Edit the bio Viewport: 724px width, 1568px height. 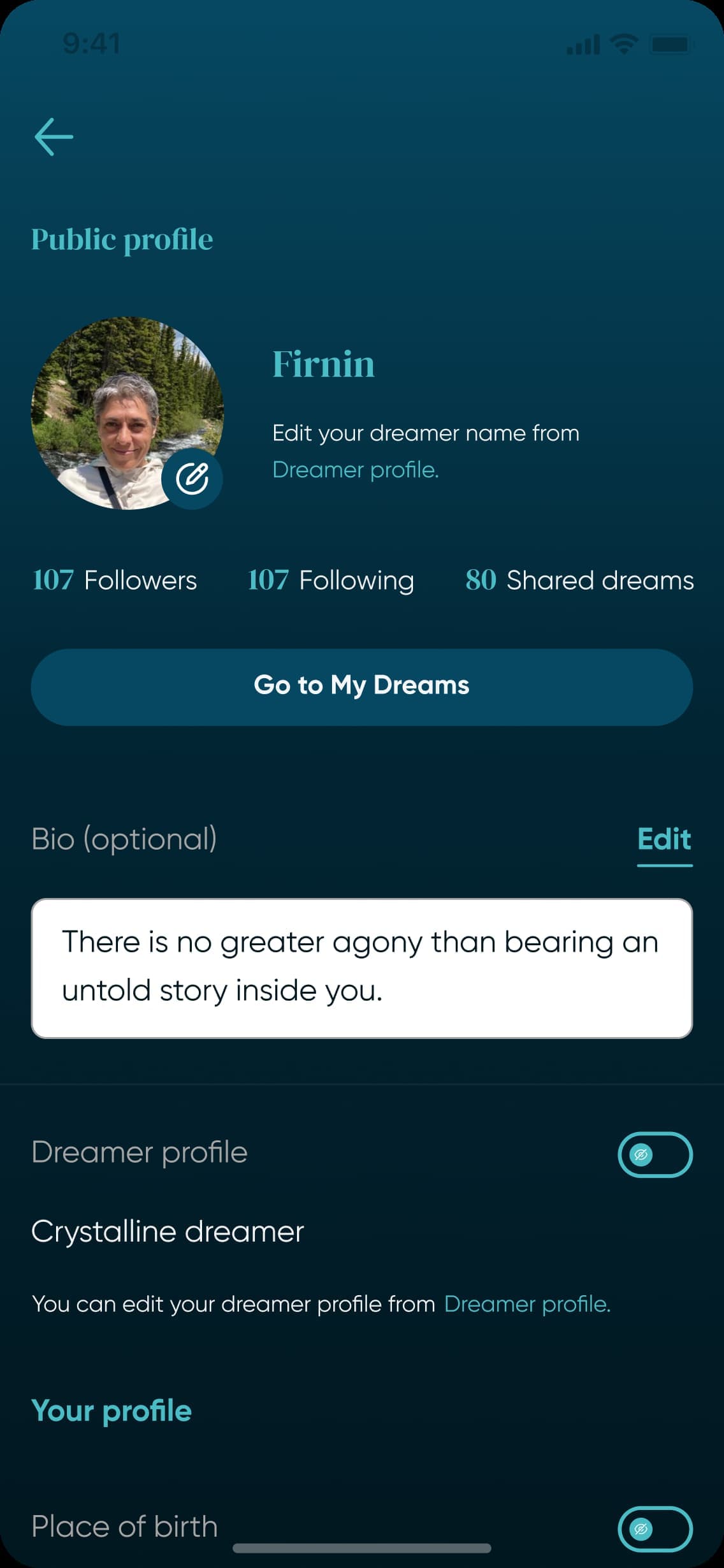pos(663,839)
